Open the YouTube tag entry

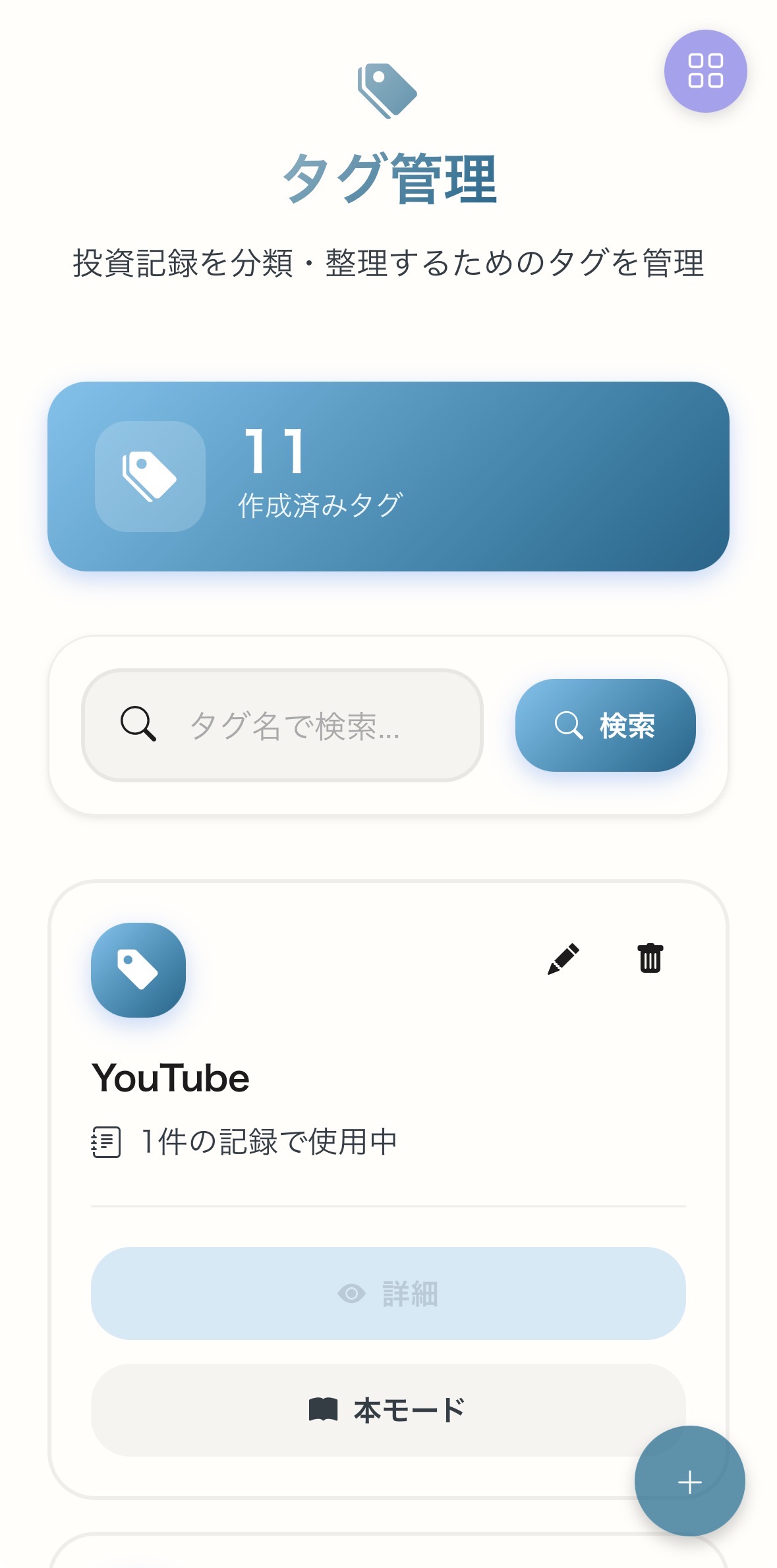173,1078
